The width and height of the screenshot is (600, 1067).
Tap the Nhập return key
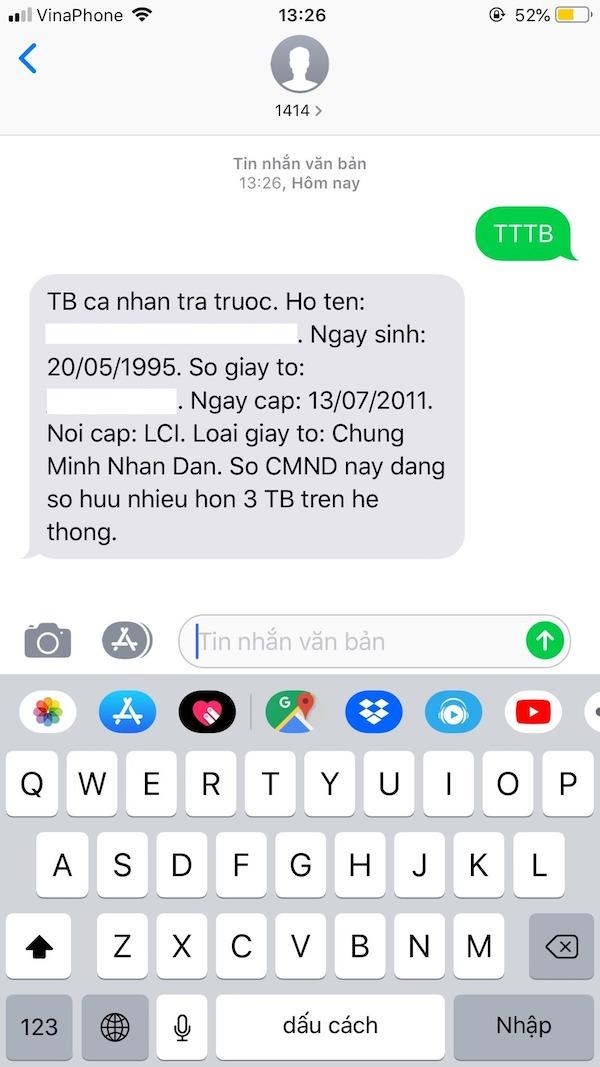click(x=523, y=1026)
